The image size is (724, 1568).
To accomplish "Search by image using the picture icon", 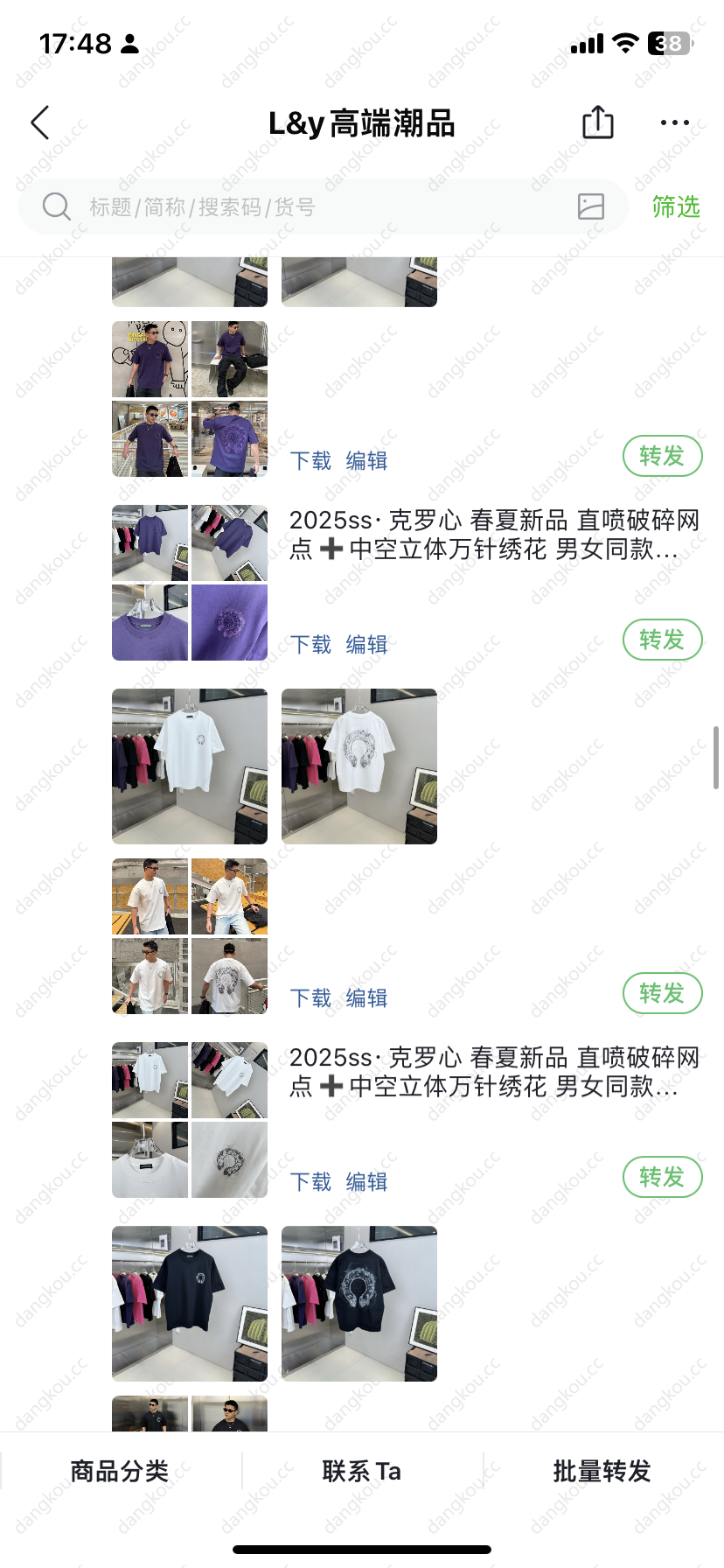I will click(591, 206).
